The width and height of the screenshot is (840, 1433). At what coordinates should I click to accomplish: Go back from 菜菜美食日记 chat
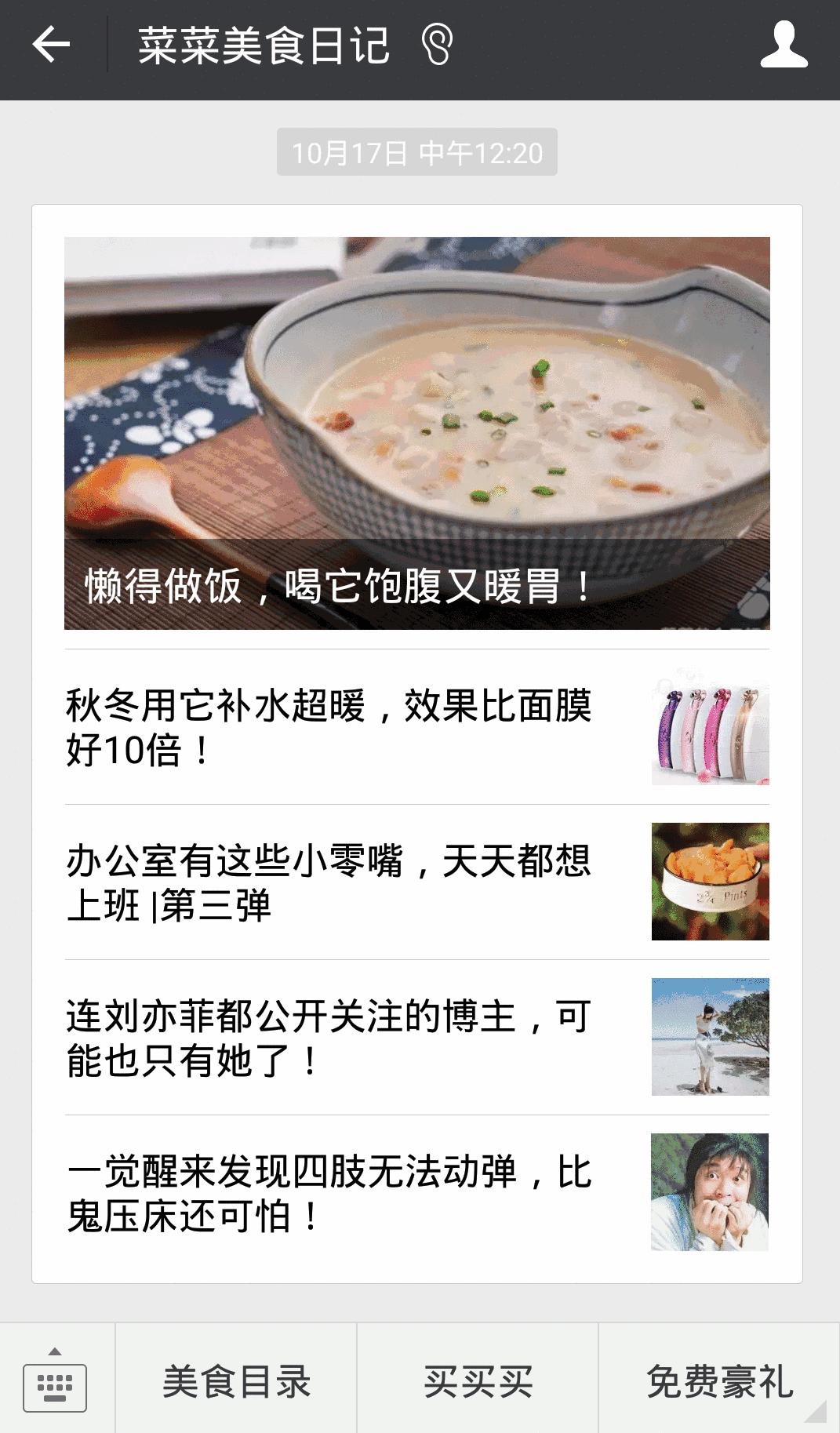pos(52,45)
